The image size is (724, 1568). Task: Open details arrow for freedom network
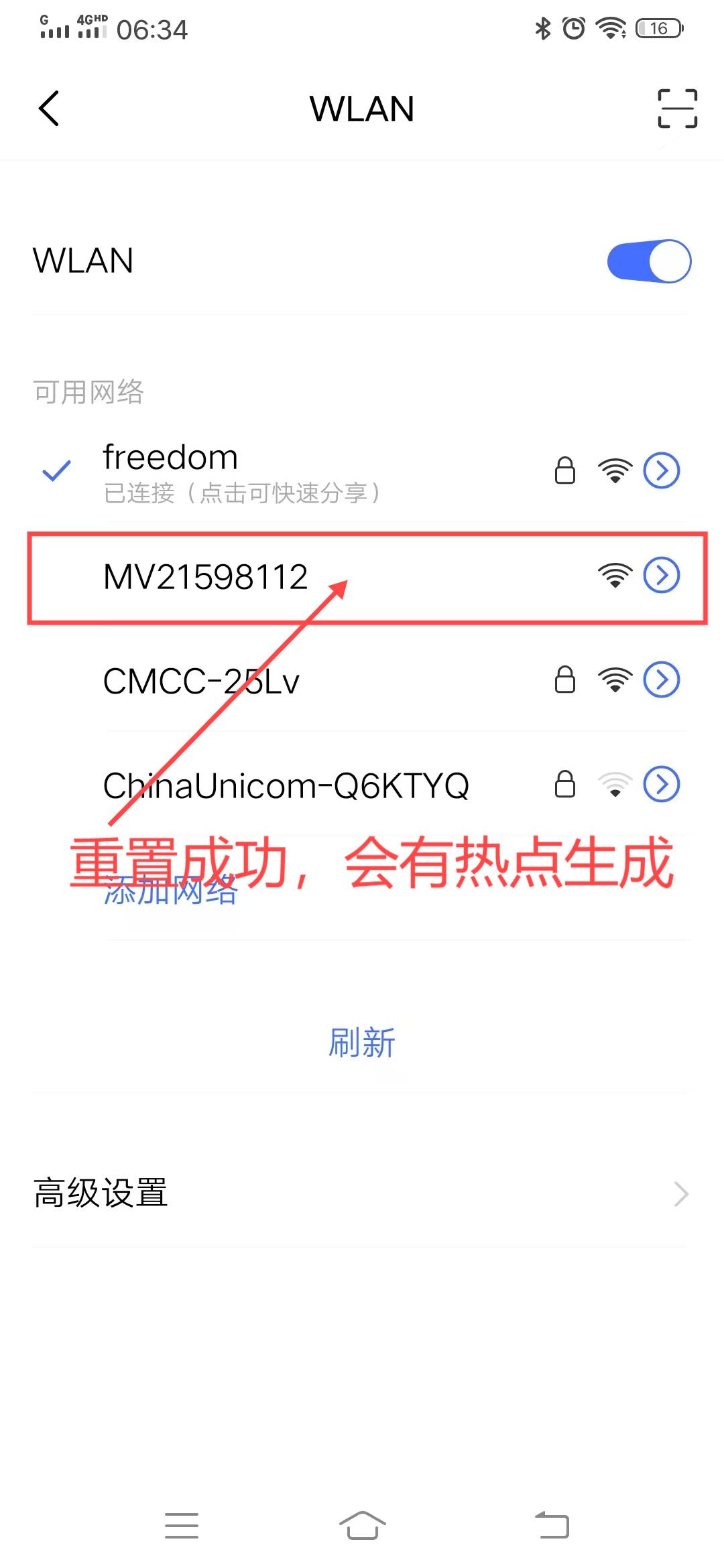[x=662, y=470]
